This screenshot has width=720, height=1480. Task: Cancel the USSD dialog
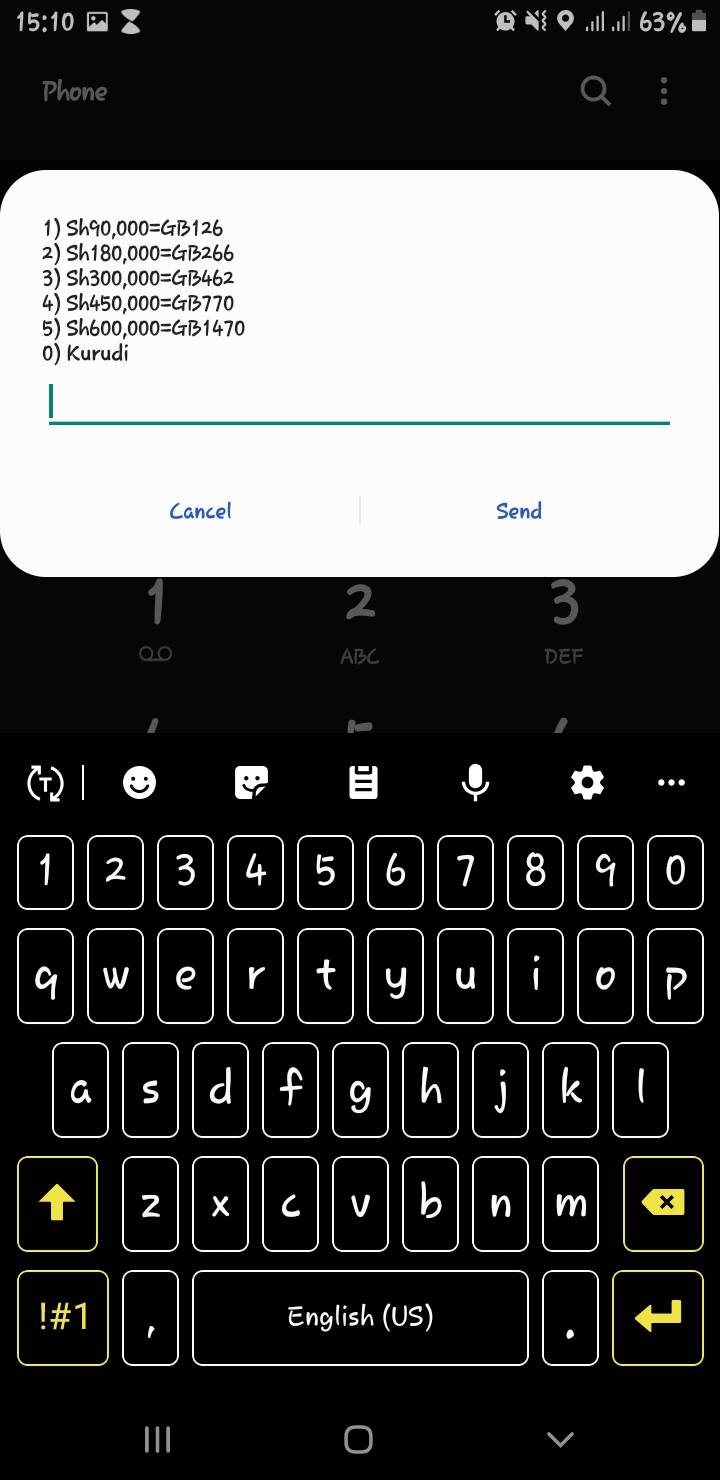200,511
